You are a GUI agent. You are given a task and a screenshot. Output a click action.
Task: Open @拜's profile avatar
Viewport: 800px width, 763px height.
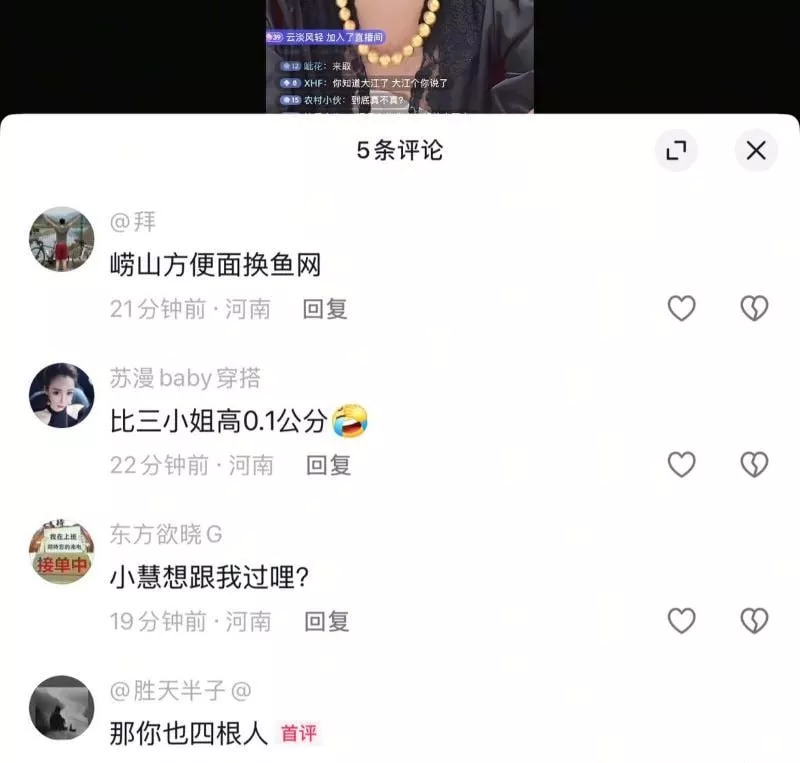click(x=62, y=239)
